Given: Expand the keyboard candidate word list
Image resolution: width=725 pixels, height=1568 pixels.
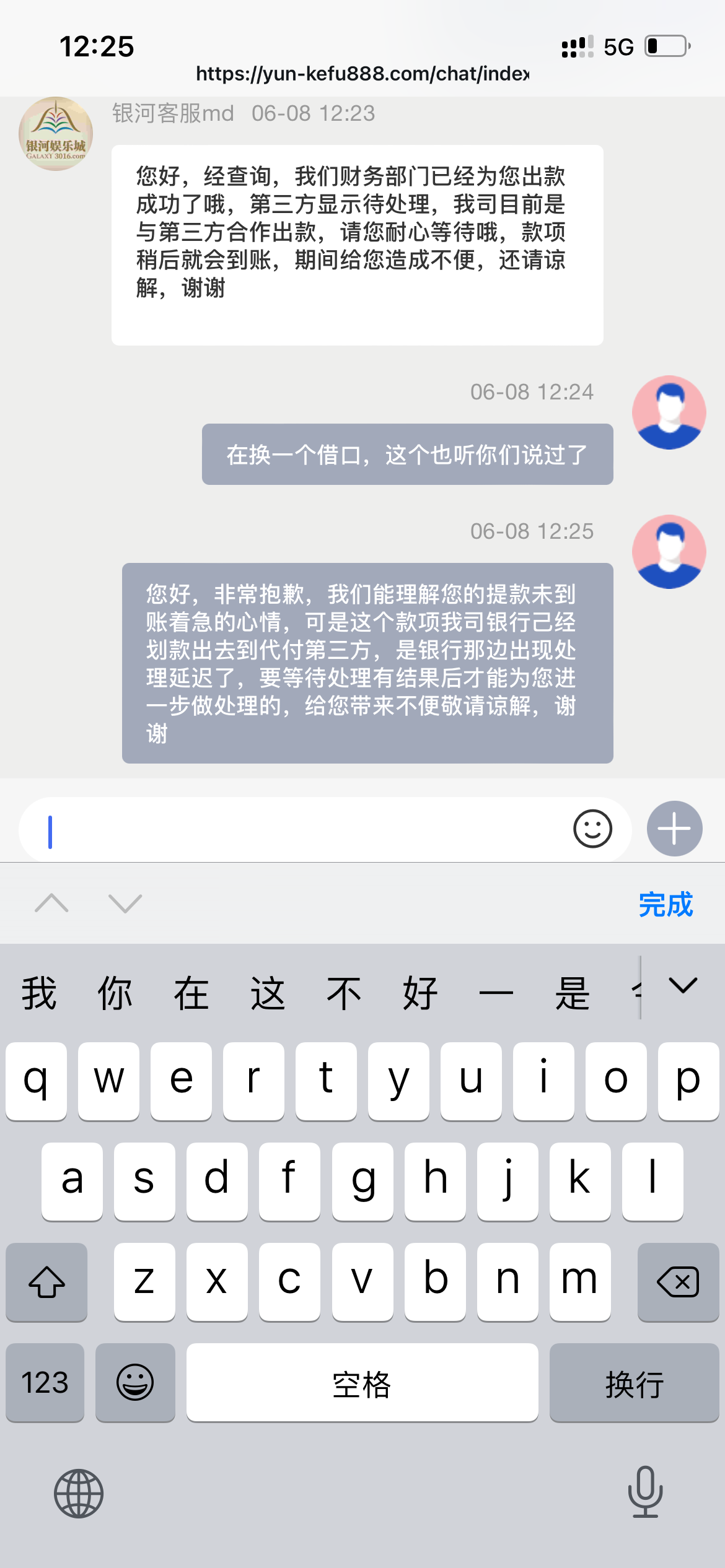Looking at the screenshot, I should click(683, 986).
